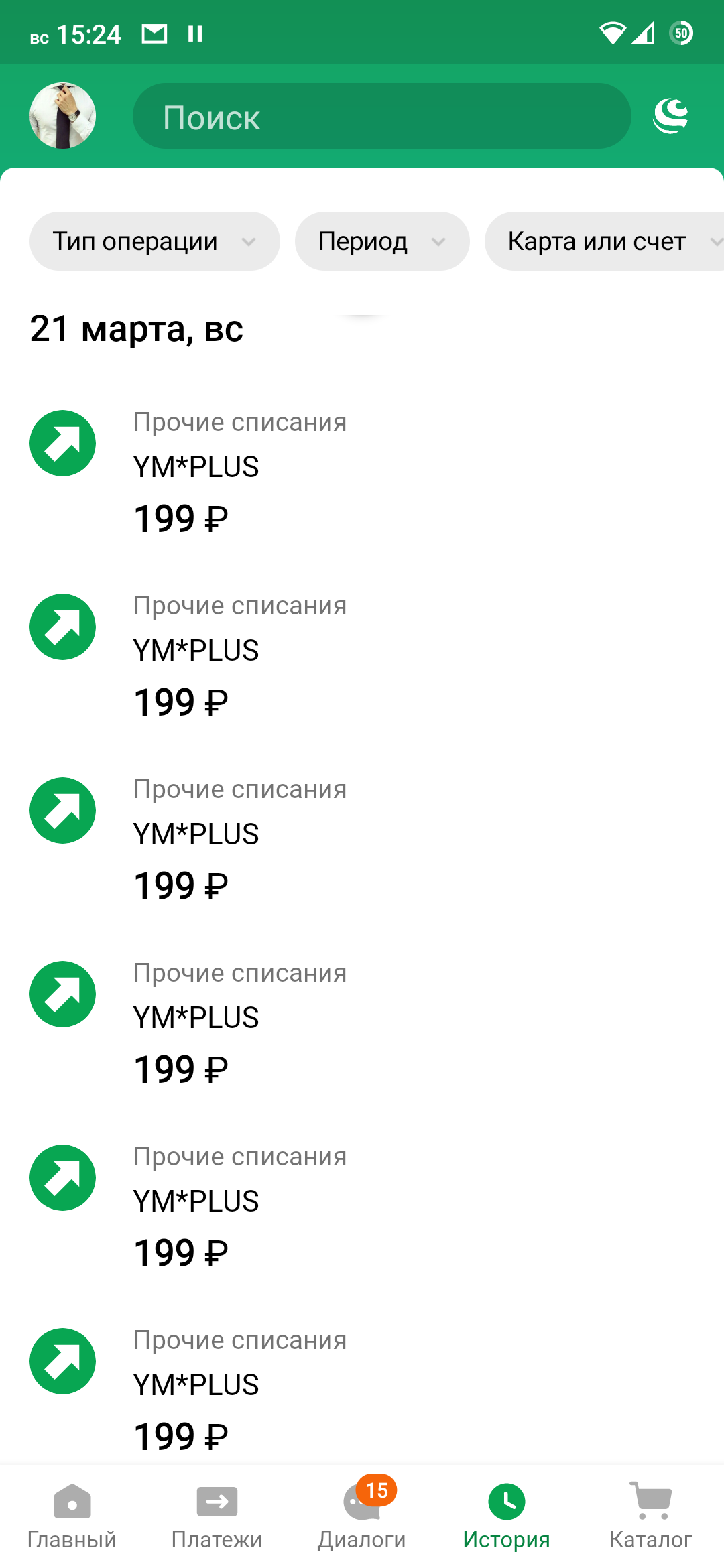Tap the Поиск search field

coord(381,116)
